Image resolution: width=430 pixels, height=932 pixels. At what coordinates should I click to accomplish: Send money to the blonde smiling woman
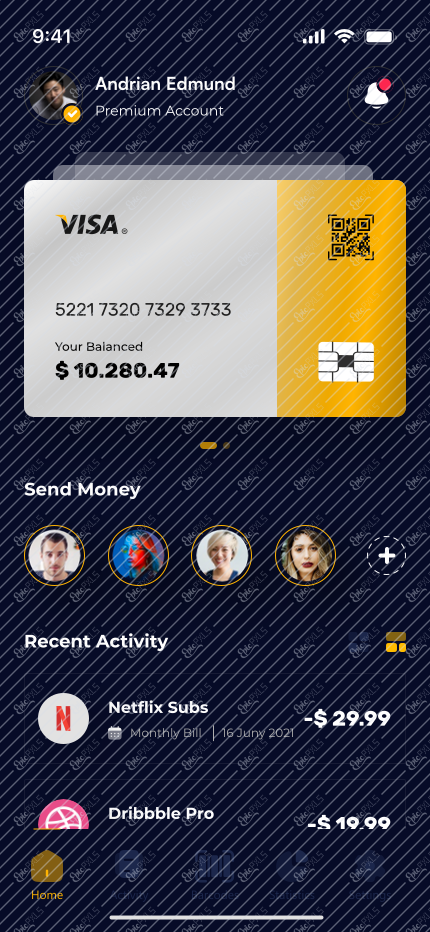221,556
